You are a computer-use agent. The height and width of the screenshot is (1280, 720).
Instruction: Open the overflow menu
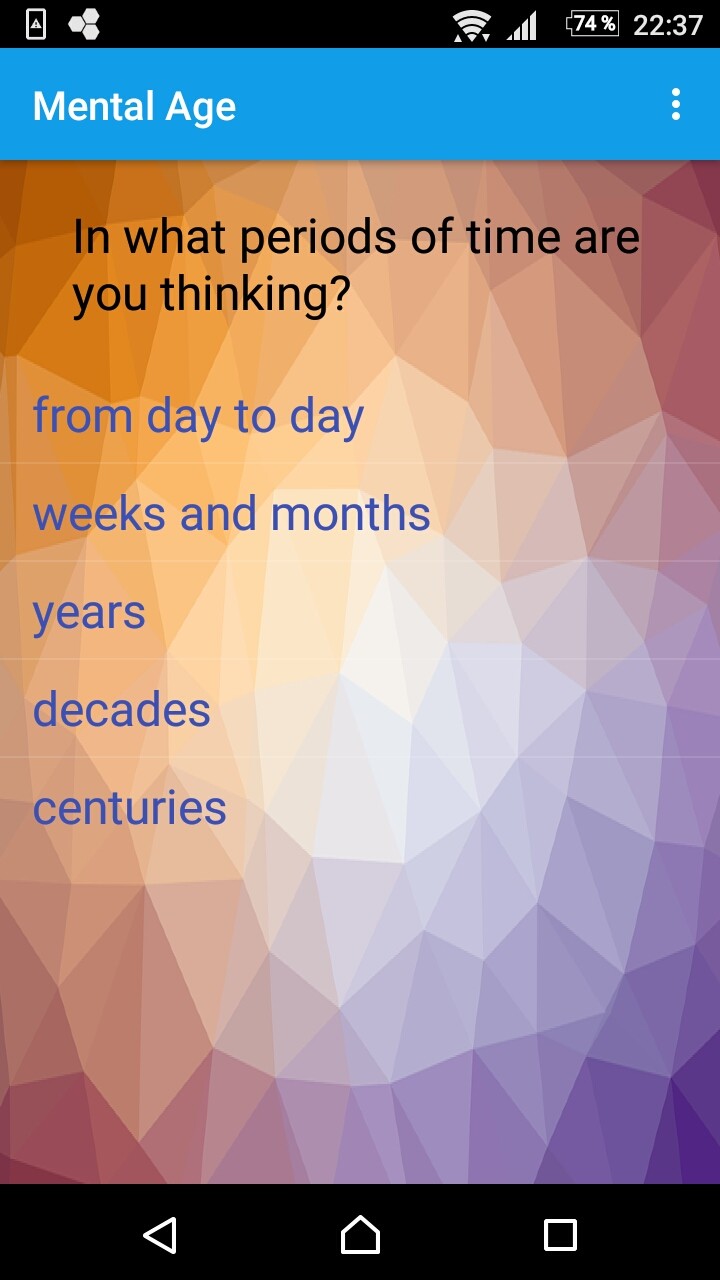676,105
